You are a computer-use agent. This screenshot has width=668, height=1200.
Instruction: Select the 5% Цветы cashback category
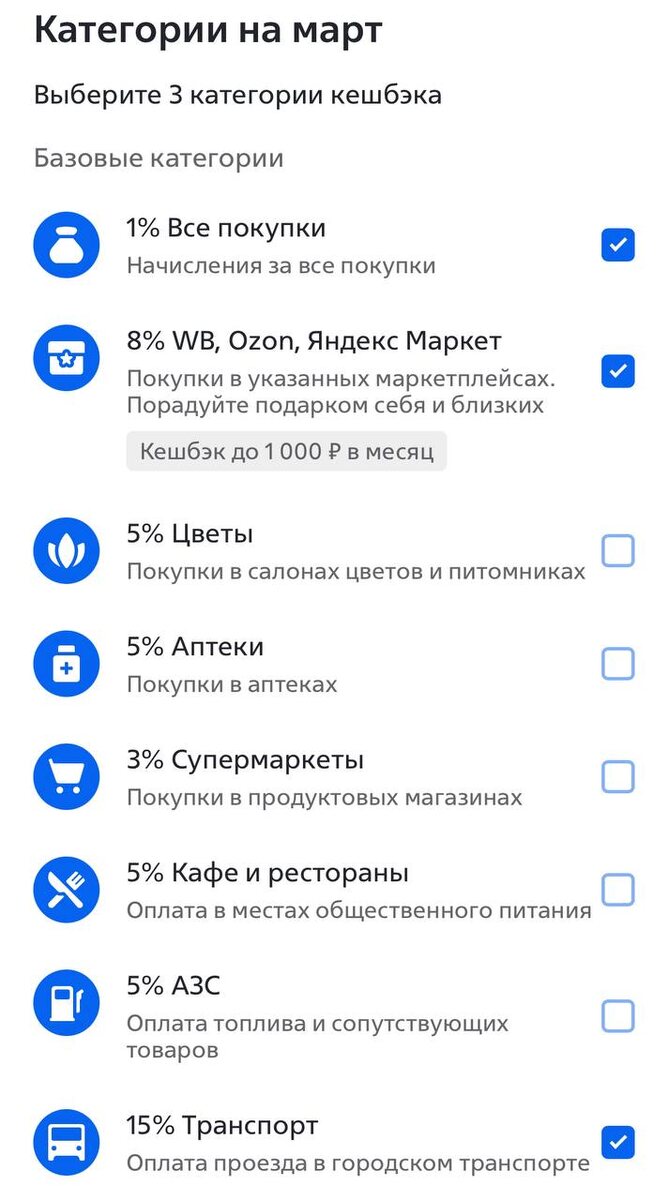tap(617, 550)
